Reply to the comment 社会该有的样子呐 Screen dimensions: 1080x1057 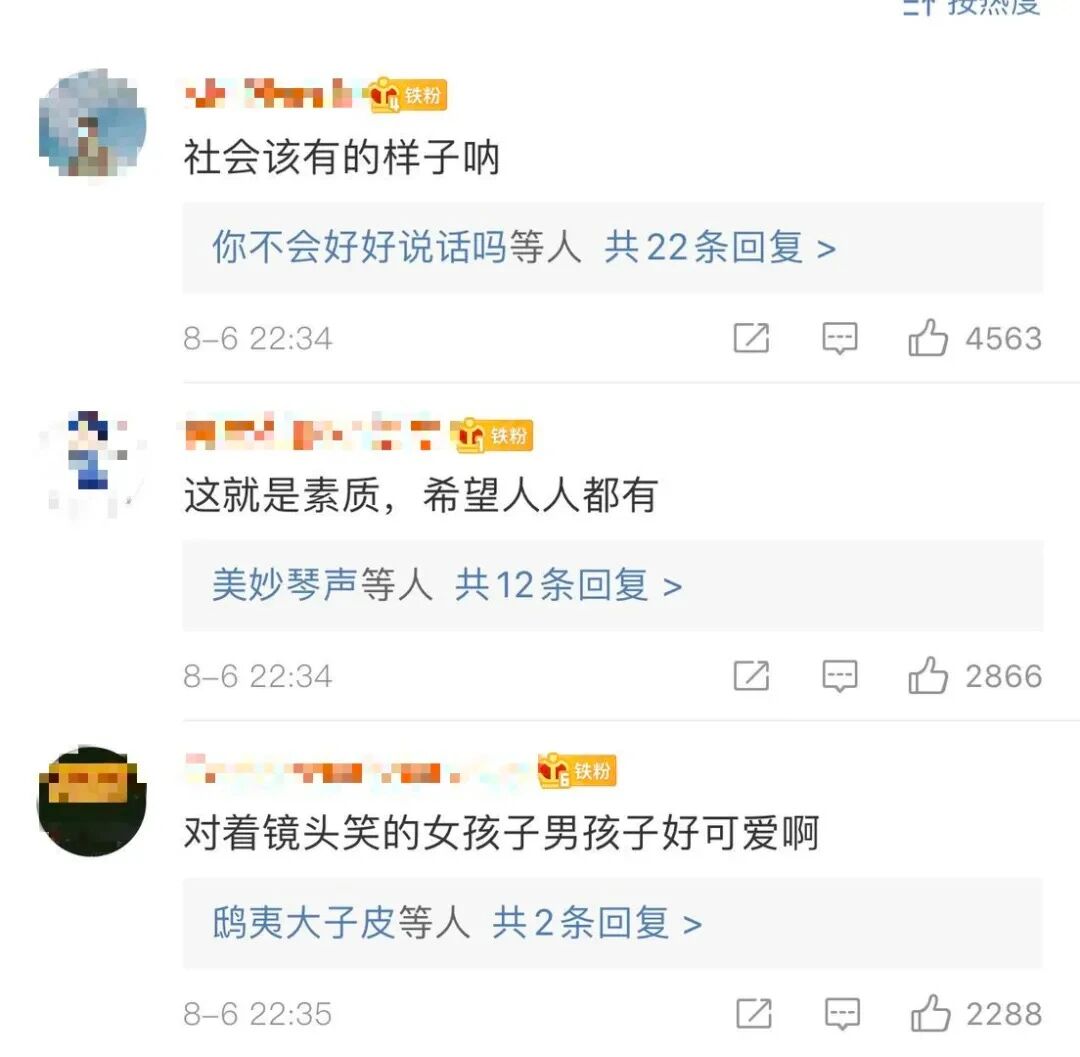(x=839, y=339)
